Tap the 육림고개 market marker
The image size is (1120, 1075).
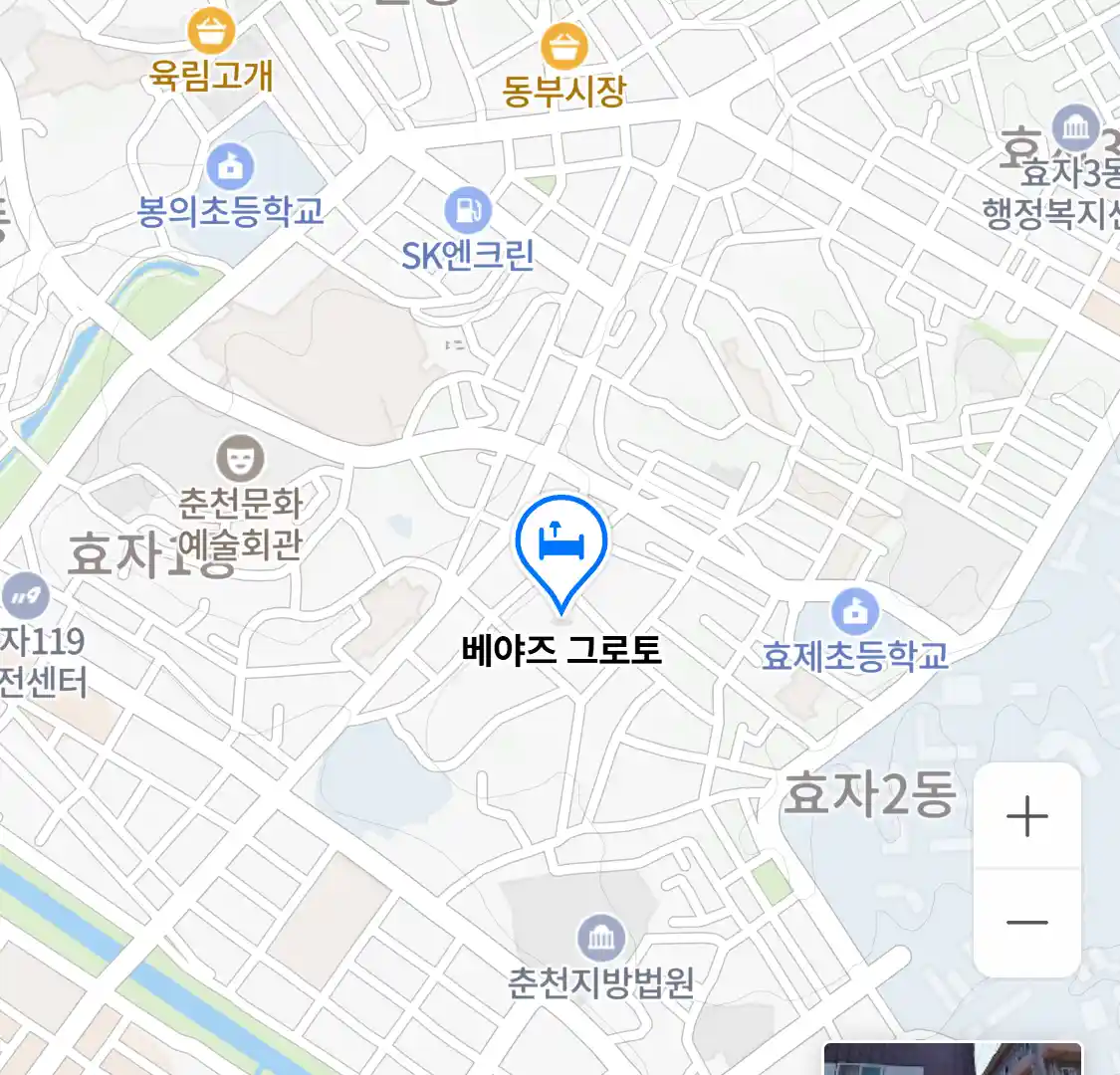tap(211, 32)
